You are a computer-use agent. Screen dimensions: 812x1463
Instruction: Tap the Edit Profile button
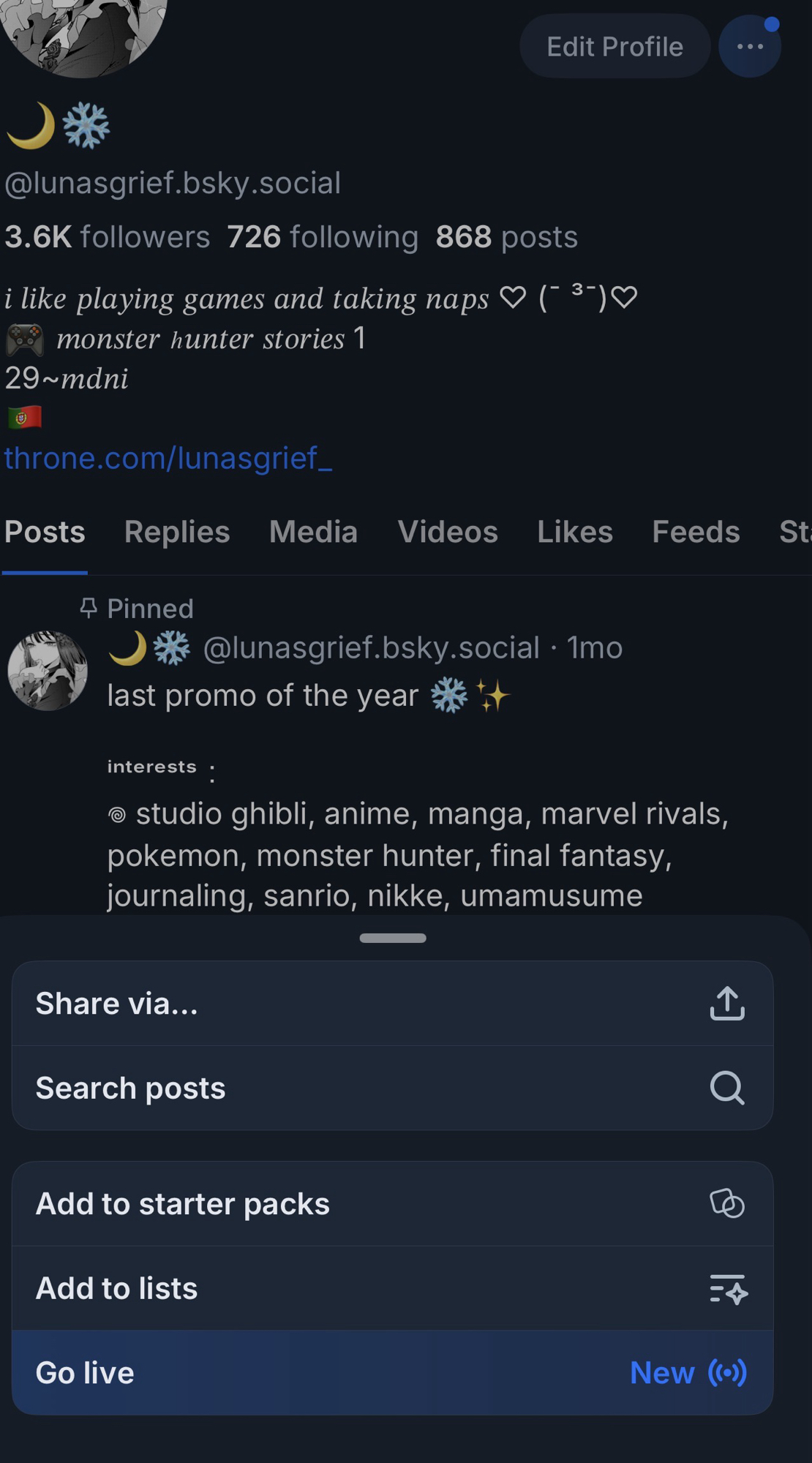point(614,47)
